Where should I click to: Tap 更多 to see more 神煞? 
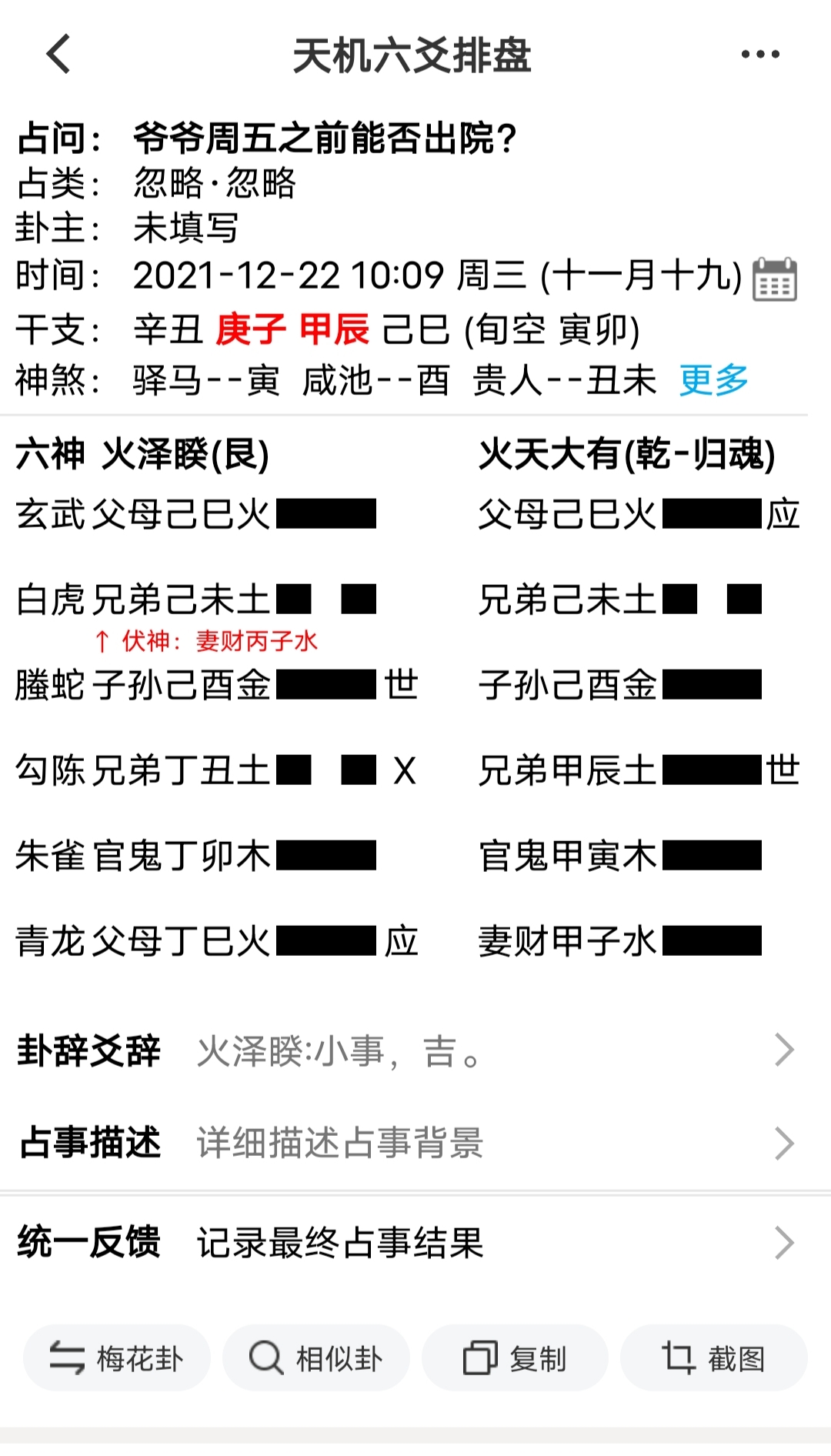(x=713, y=380)
